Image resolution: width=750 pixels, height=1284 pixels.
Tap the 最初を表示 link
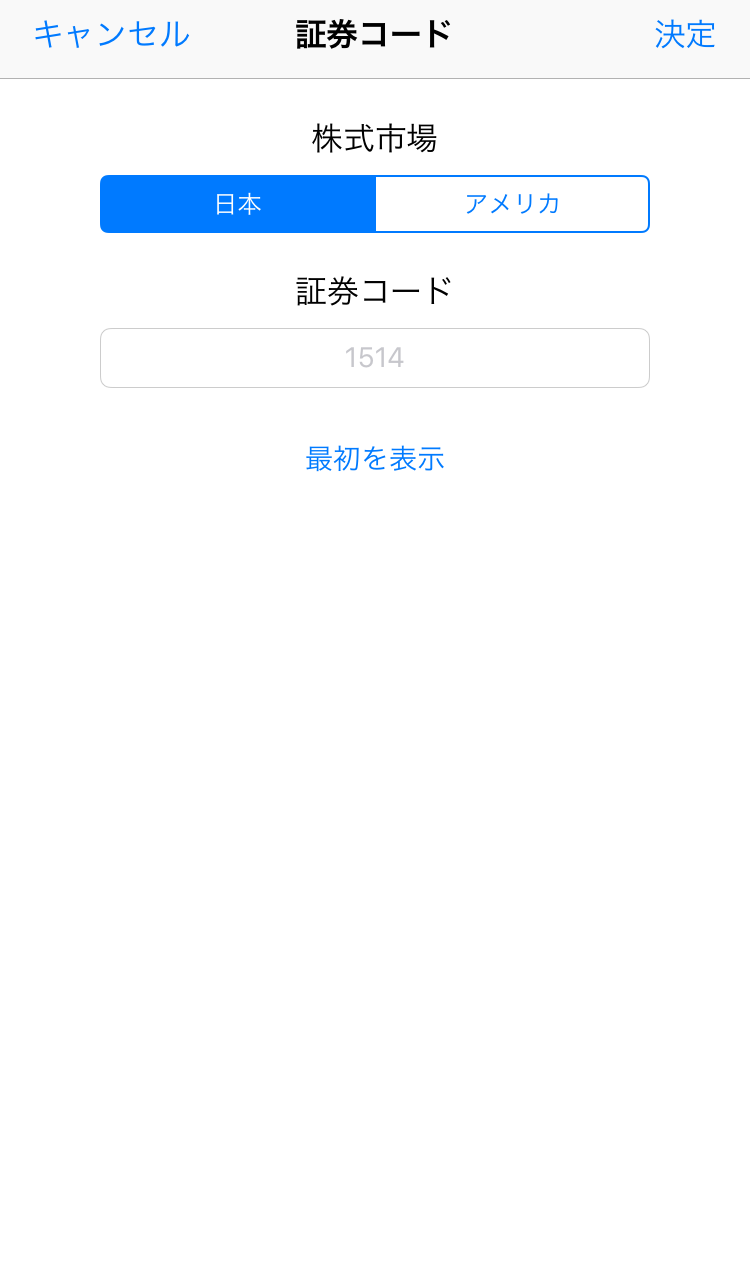[375, 459]
